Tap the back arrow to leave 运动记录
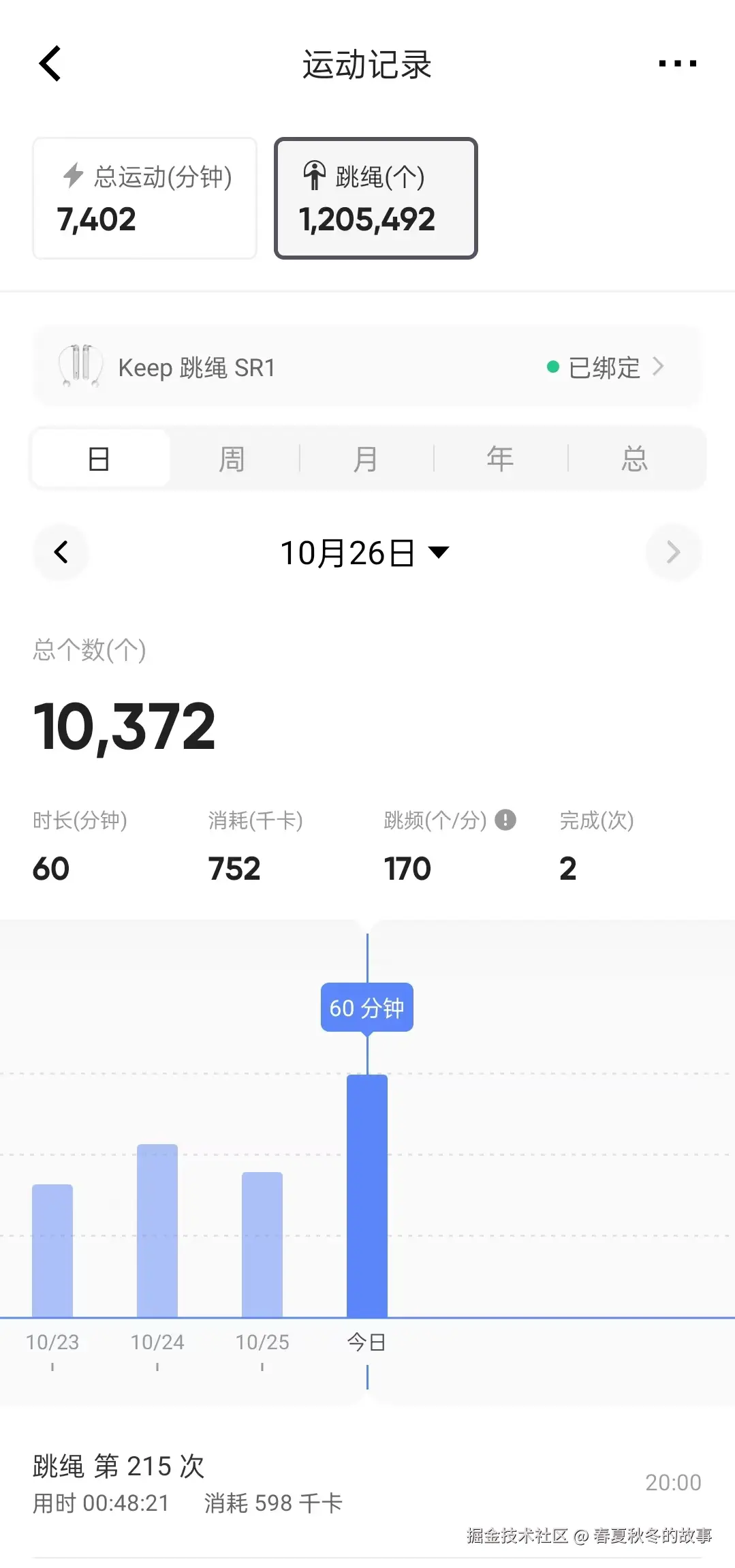 coord(50,63)
